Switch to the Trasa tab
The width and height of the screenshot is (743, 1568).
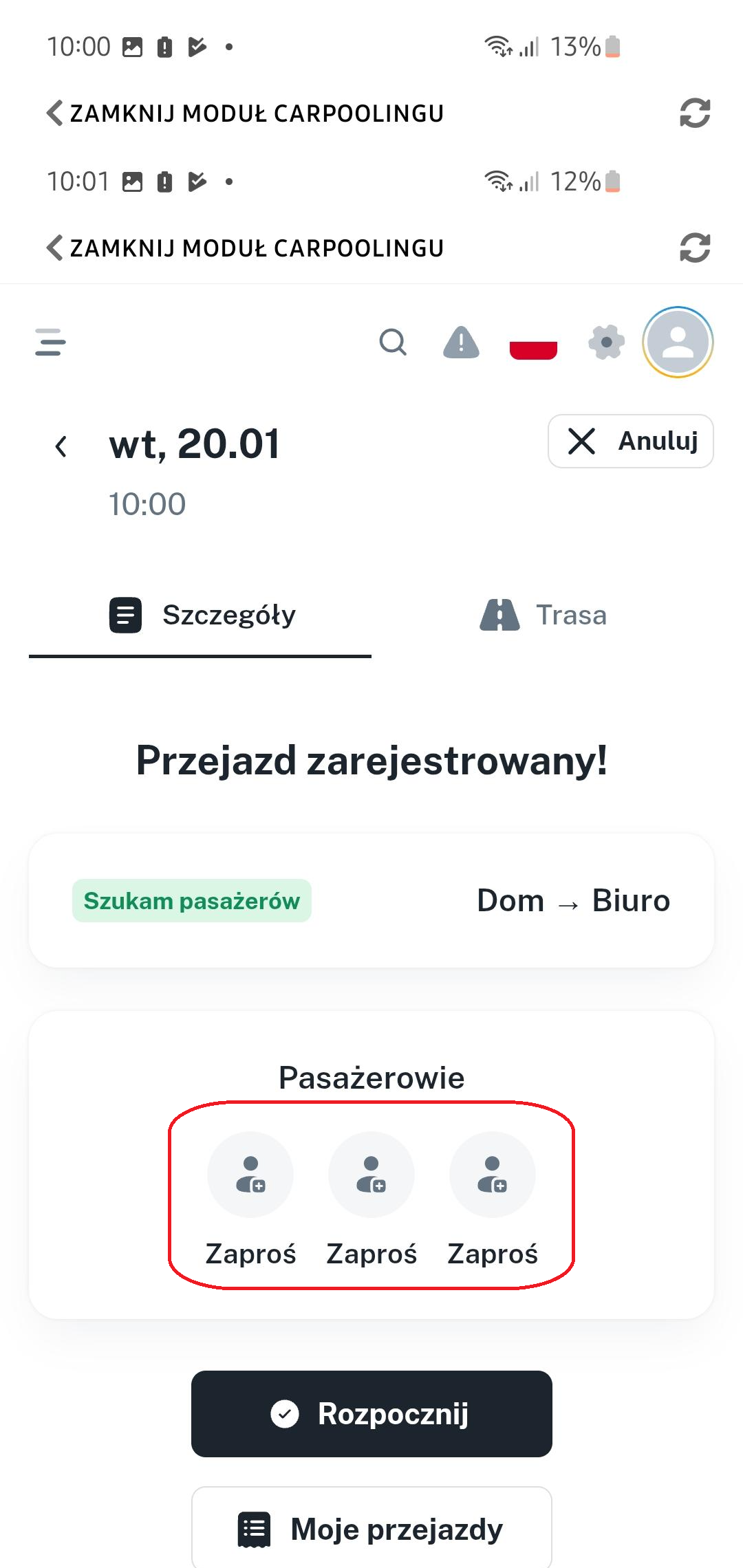coord(543,615)
